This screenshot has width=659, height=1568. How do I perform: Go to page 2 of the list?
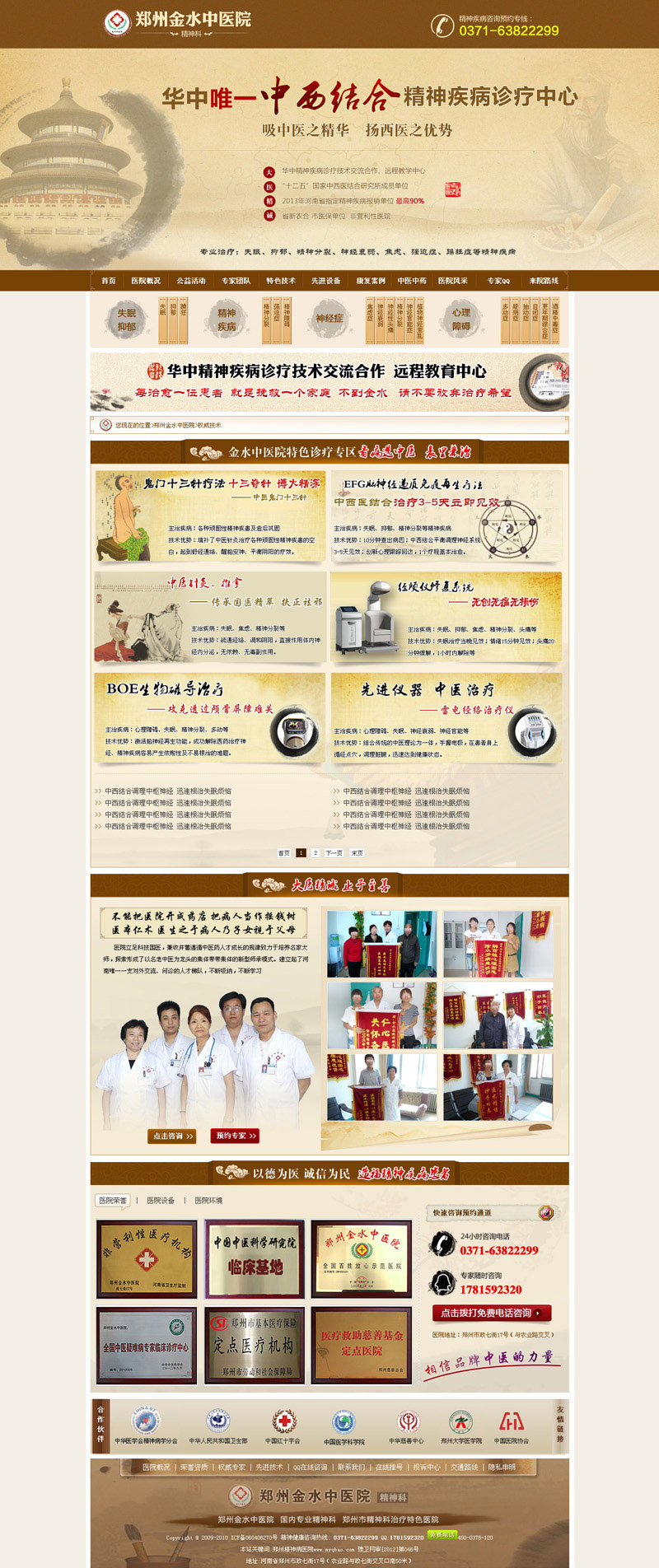point(315,853)
